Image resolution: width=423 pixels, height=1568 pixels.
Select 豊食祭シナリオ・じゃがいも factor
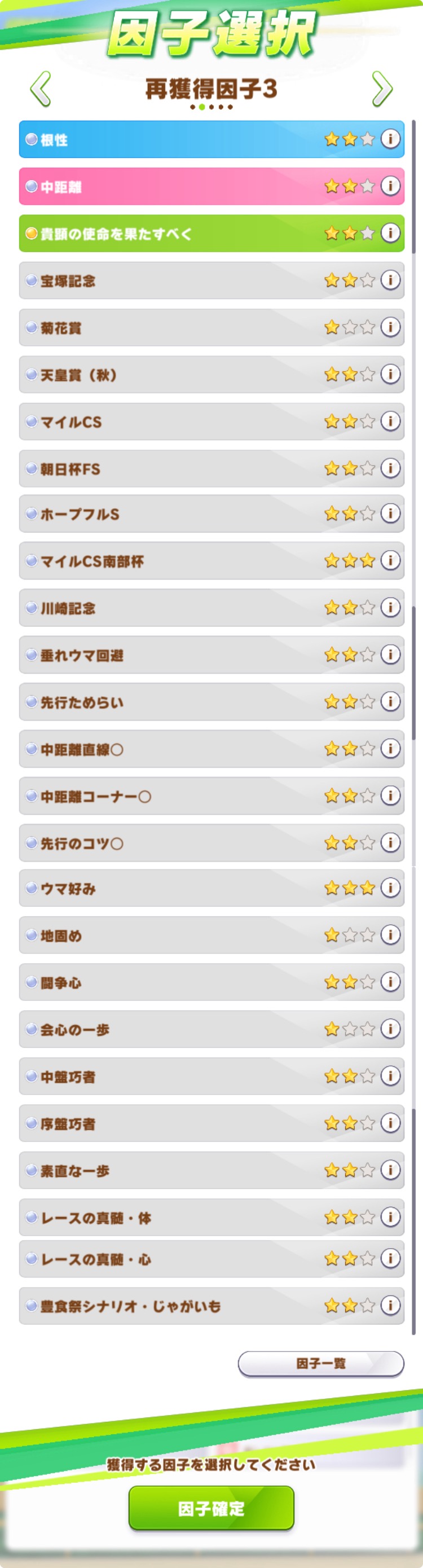[x=183, y=1306]
